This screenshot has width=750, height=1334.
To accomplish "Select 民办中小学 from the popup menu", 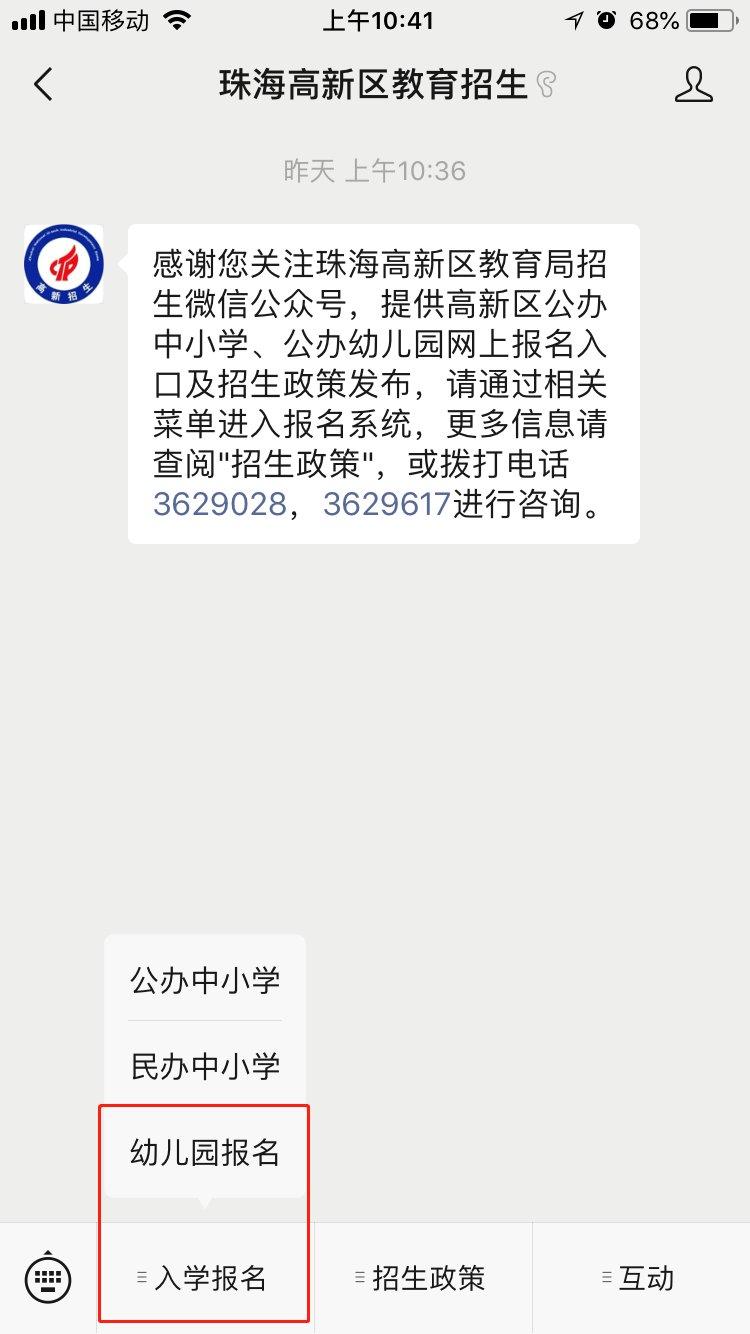I will pos(205,1066).
